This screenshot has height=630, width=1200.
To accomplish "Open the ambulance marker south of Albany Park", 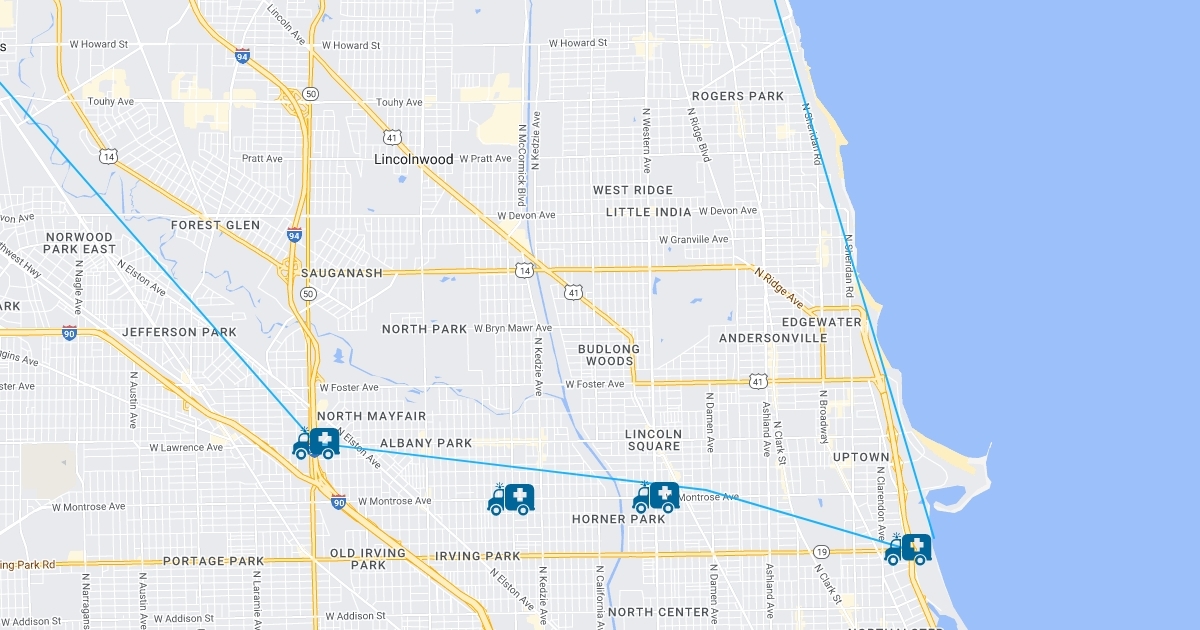I will 511,499.
